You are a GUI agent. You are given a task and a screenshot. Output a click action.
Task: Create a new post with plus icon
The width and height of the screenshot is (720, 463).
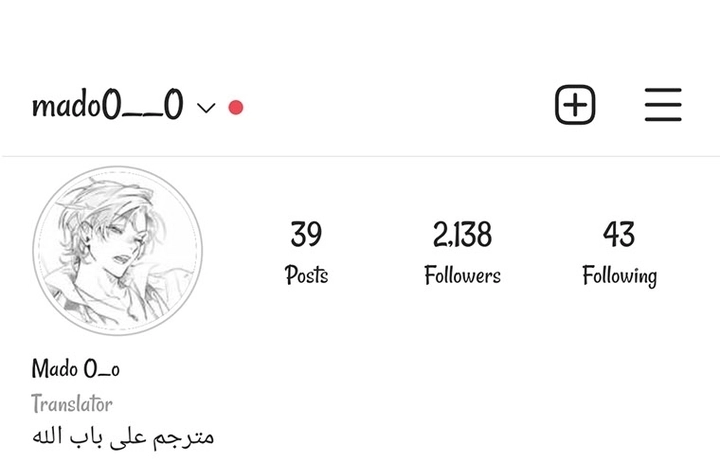pos(575,105)
